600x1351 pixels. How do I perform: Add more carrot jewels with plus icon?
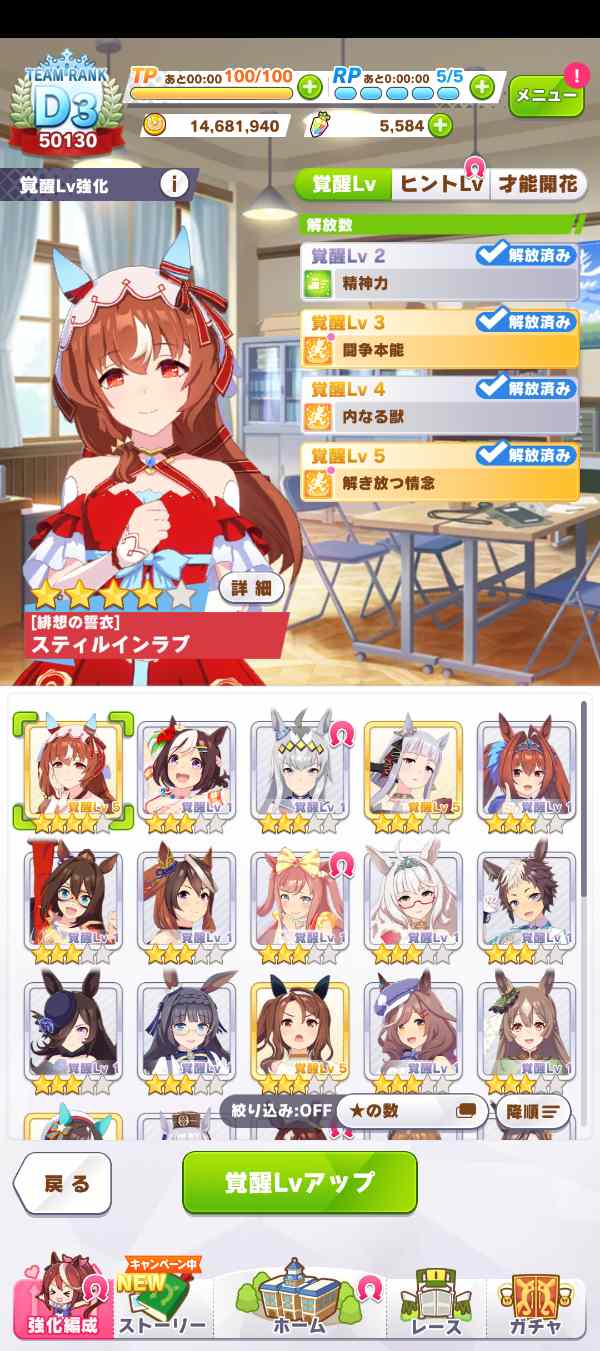pyautogui.click(x=439, y=126)
